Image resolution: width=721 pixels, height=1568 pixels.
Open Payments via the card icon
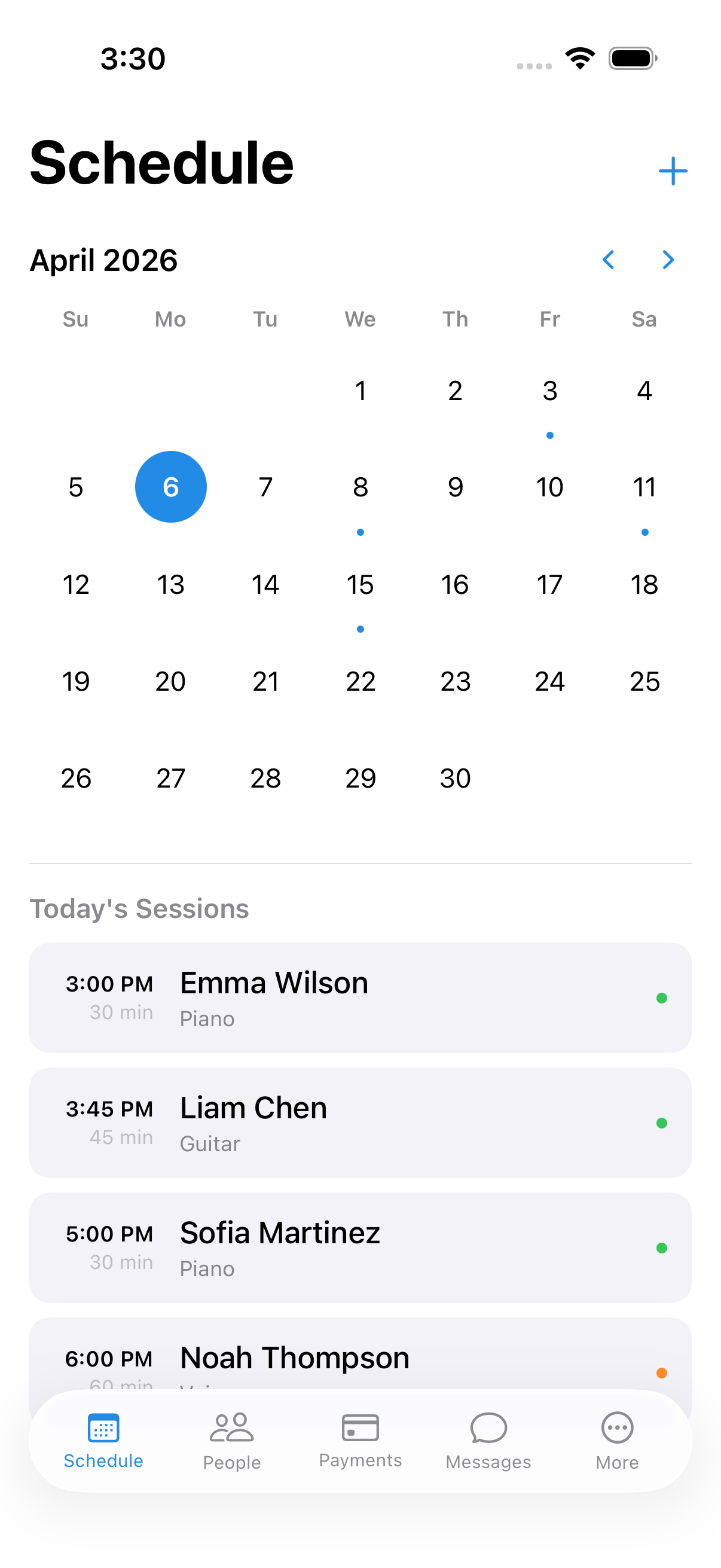click(x=360, y=1427)
